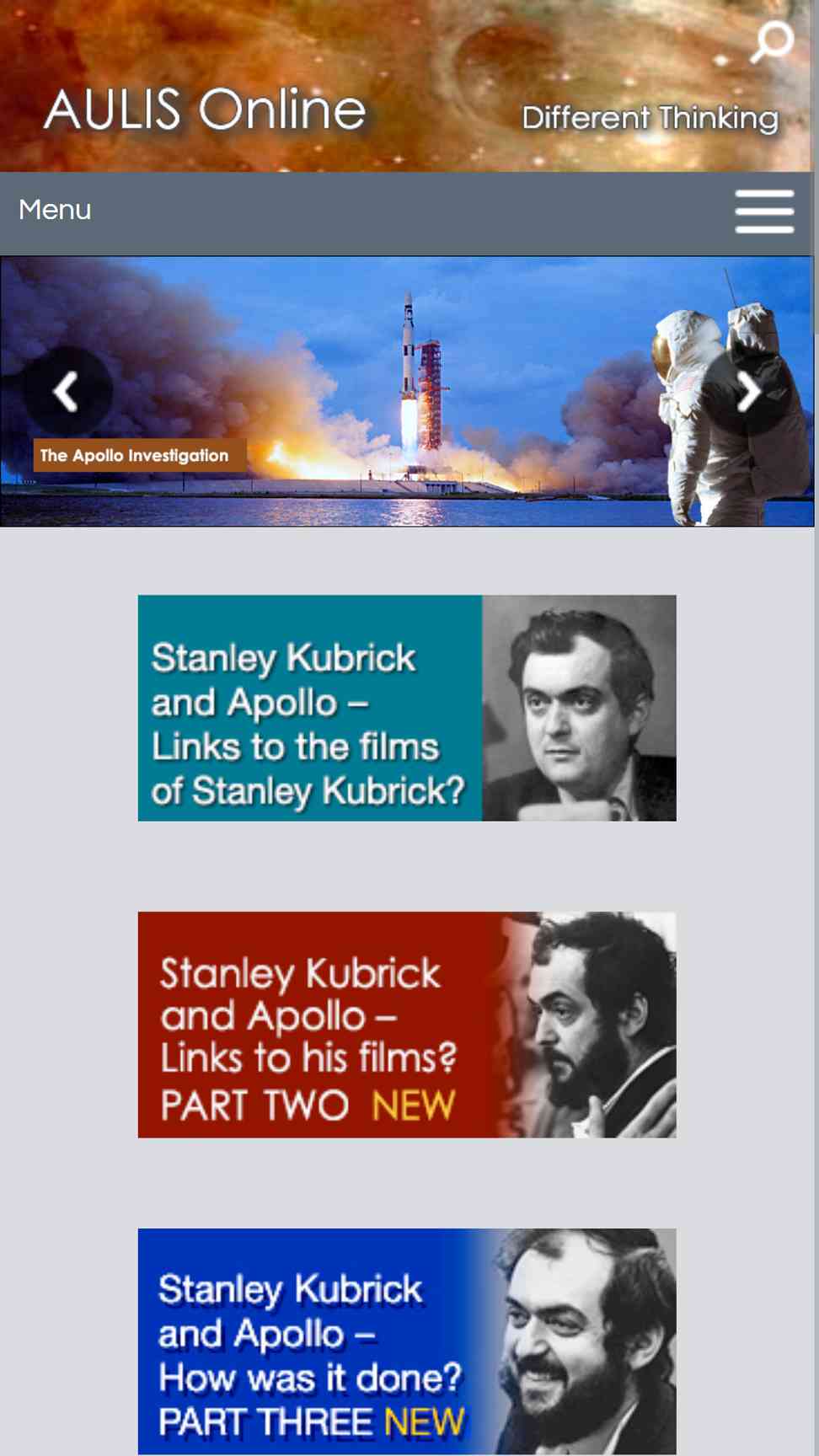Show the previous slide in the carousel
The height and width of the screenshot is (1456, 819).
[x=67, y=392]
